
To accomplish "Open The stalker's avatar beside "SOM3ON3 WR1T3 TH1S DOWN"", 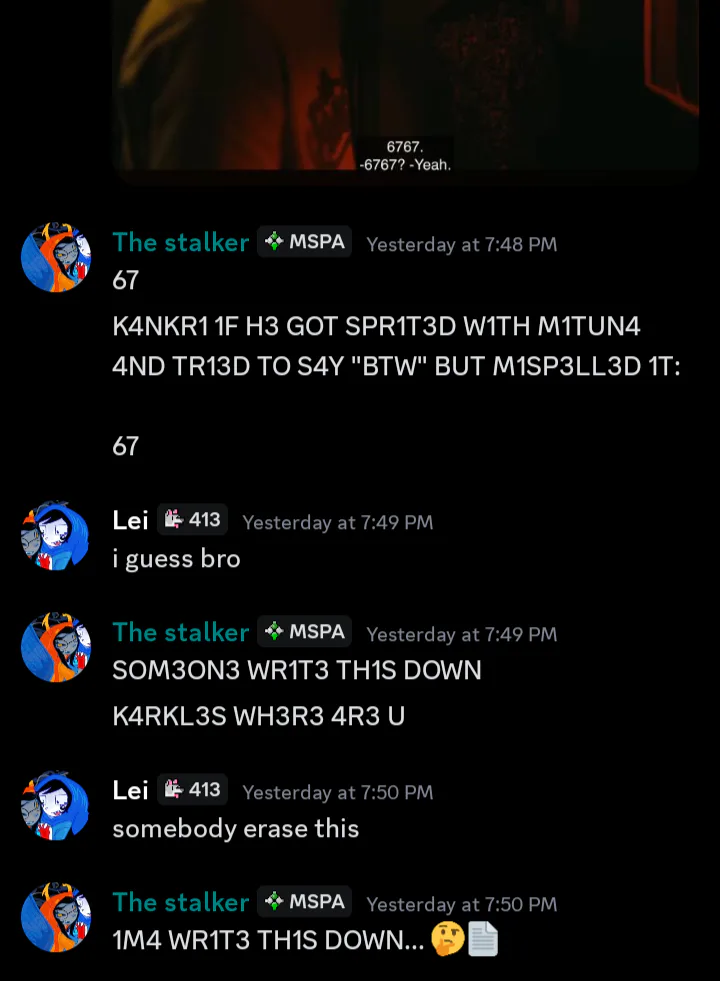I will [56, 647].
